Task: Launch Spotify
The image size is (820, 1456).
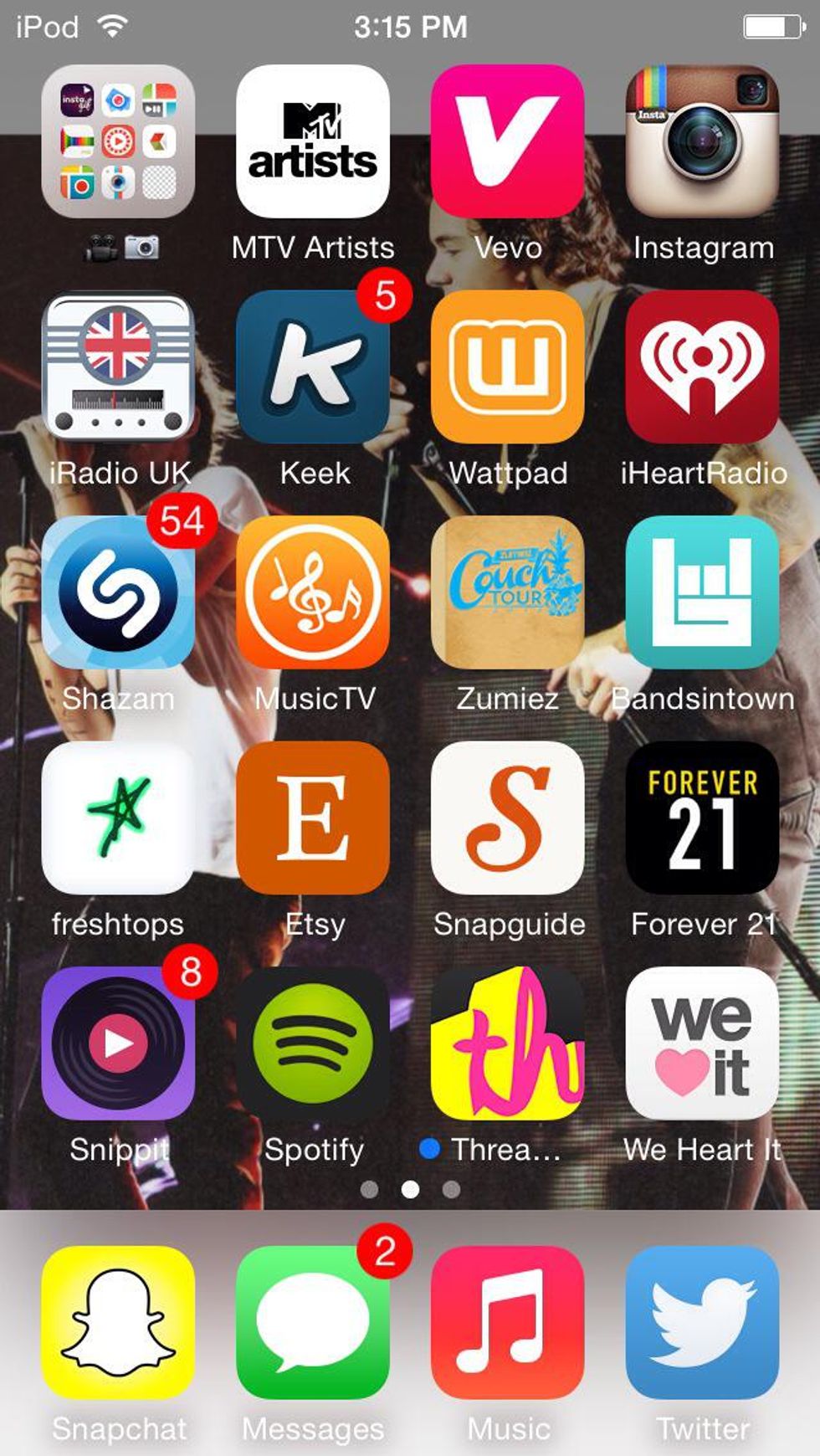Action: pyautogui.click(x=313, y=1043)
